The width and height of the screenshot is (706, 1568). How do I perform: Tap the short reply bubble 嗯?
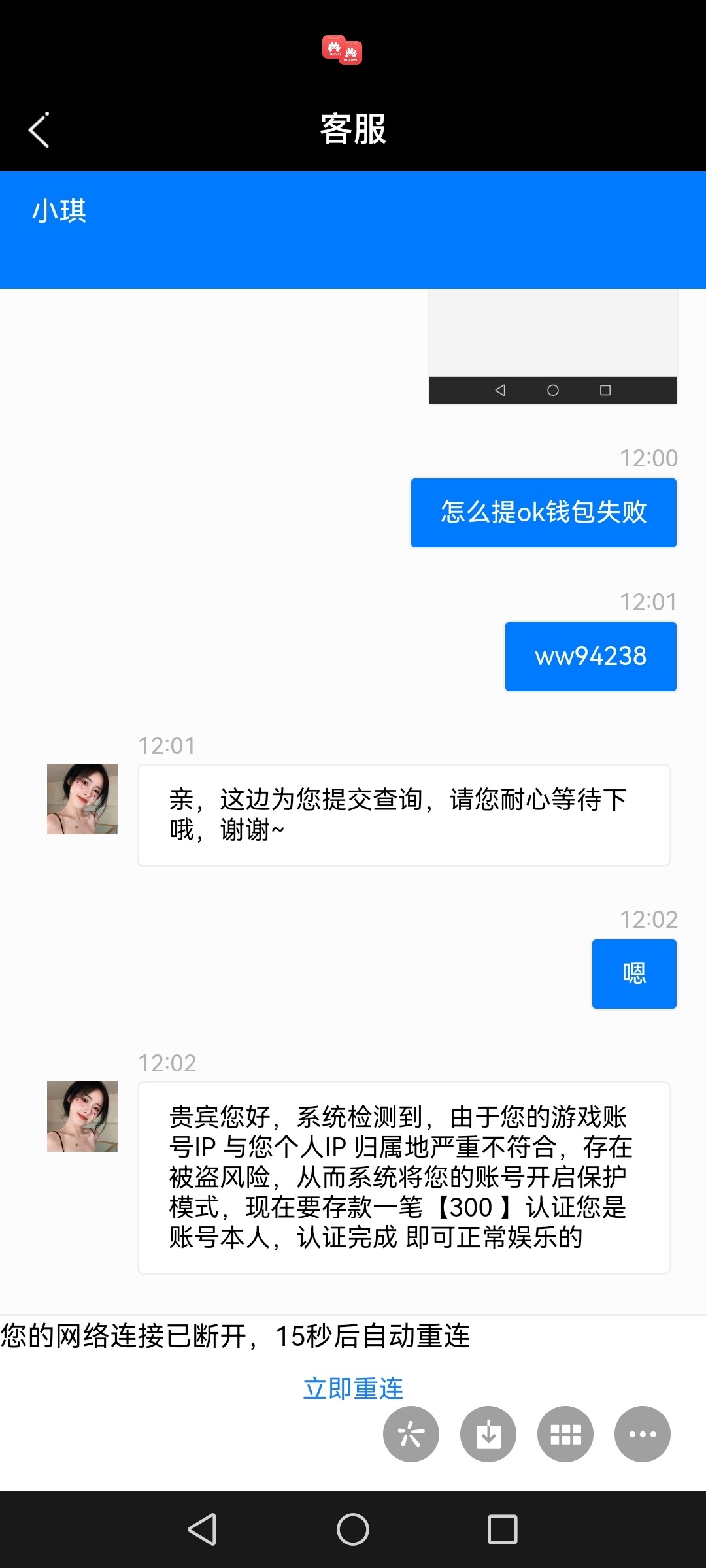click(x=633, y=973)
